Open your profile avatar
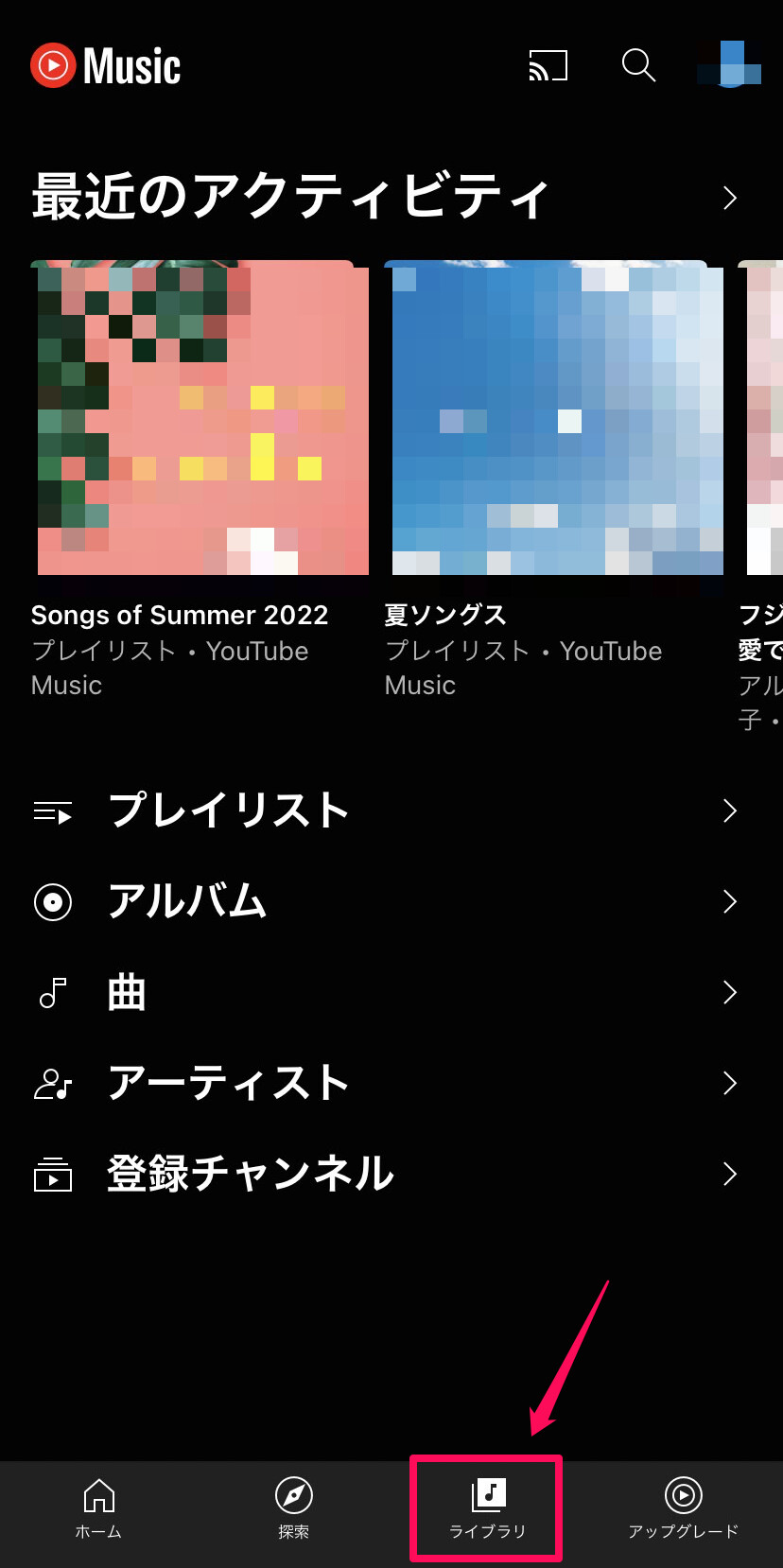This screenshot has width=783, height=1568. pyautogui.click(x=729, y=66)
